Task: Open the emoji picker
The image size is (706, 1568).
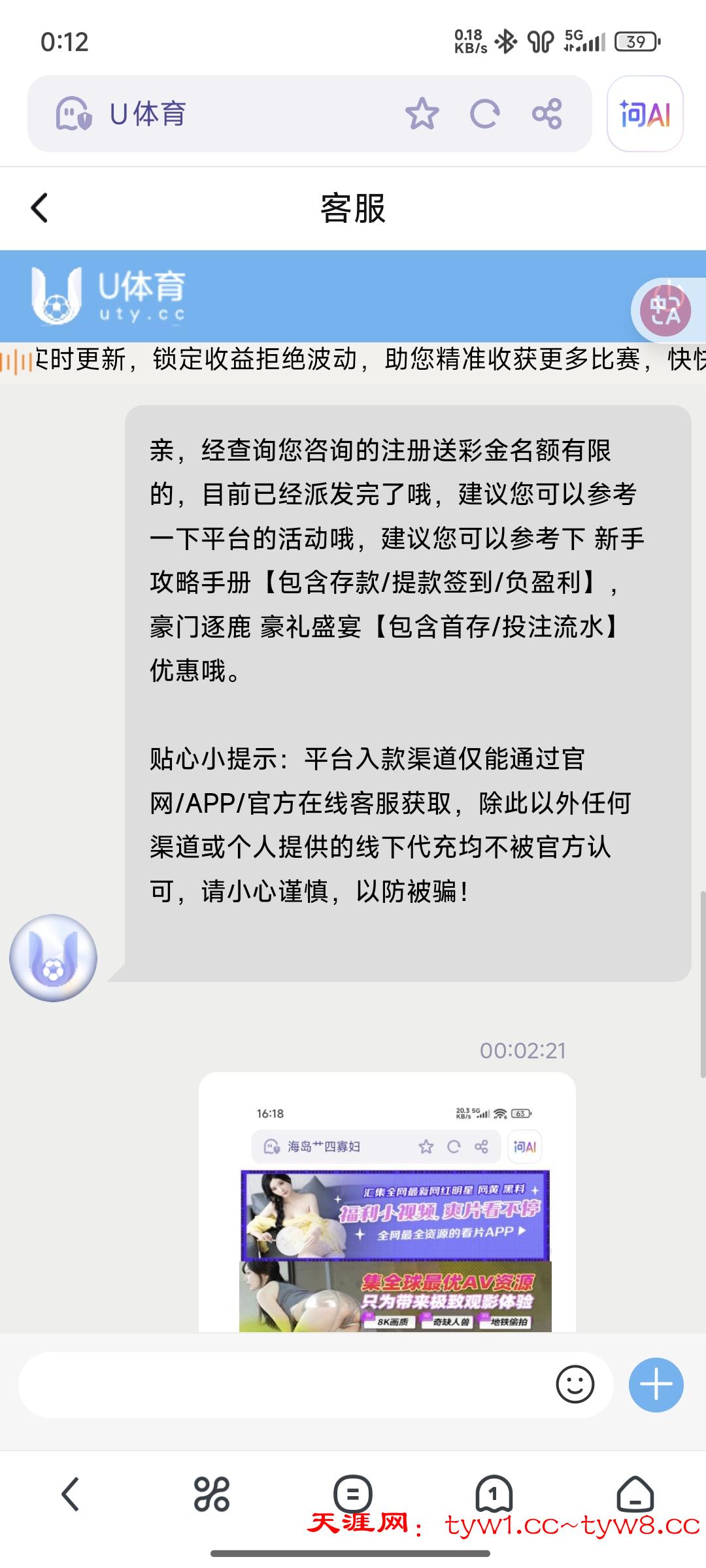Action: coord(575,1384)
